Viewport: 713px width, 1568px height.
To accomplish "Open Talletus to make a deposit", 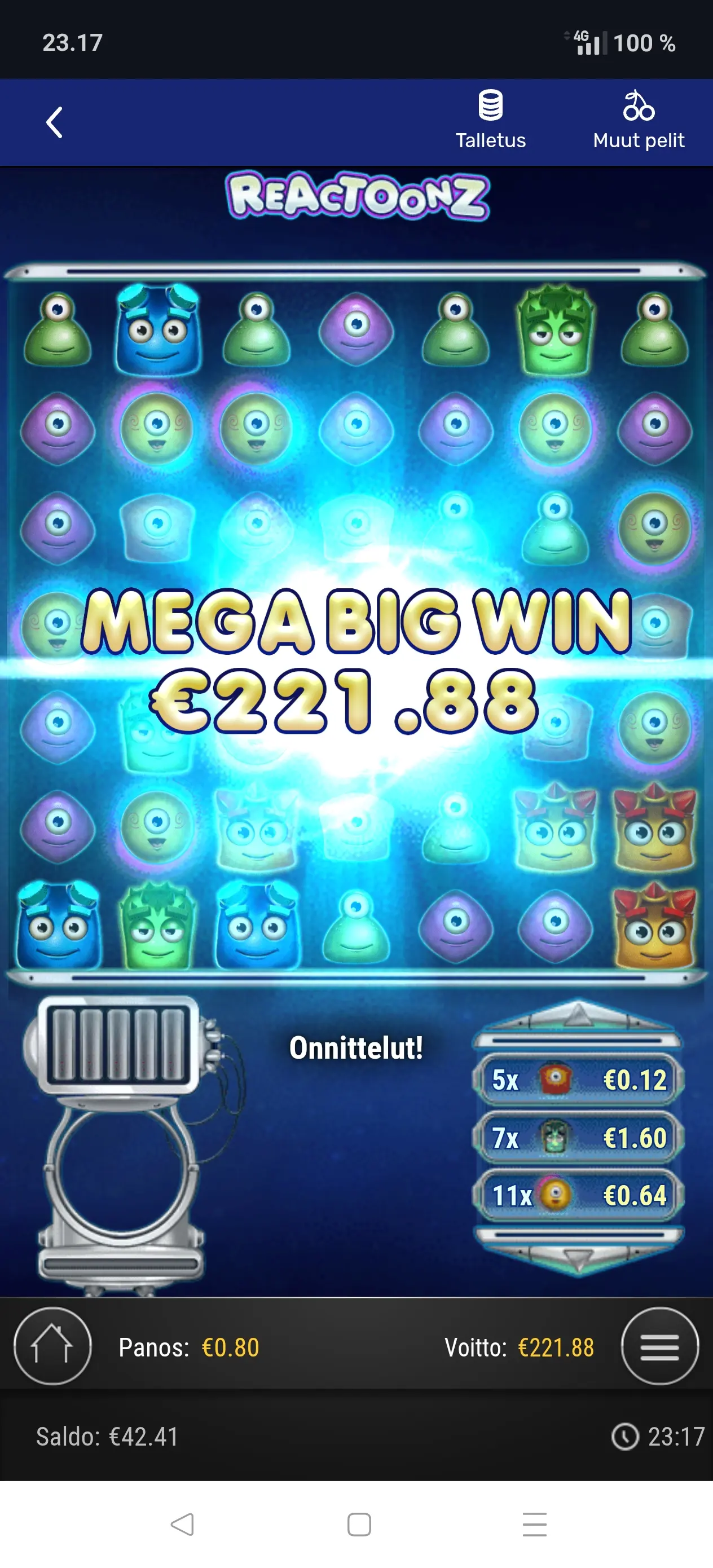I will [x=490, y=121].
